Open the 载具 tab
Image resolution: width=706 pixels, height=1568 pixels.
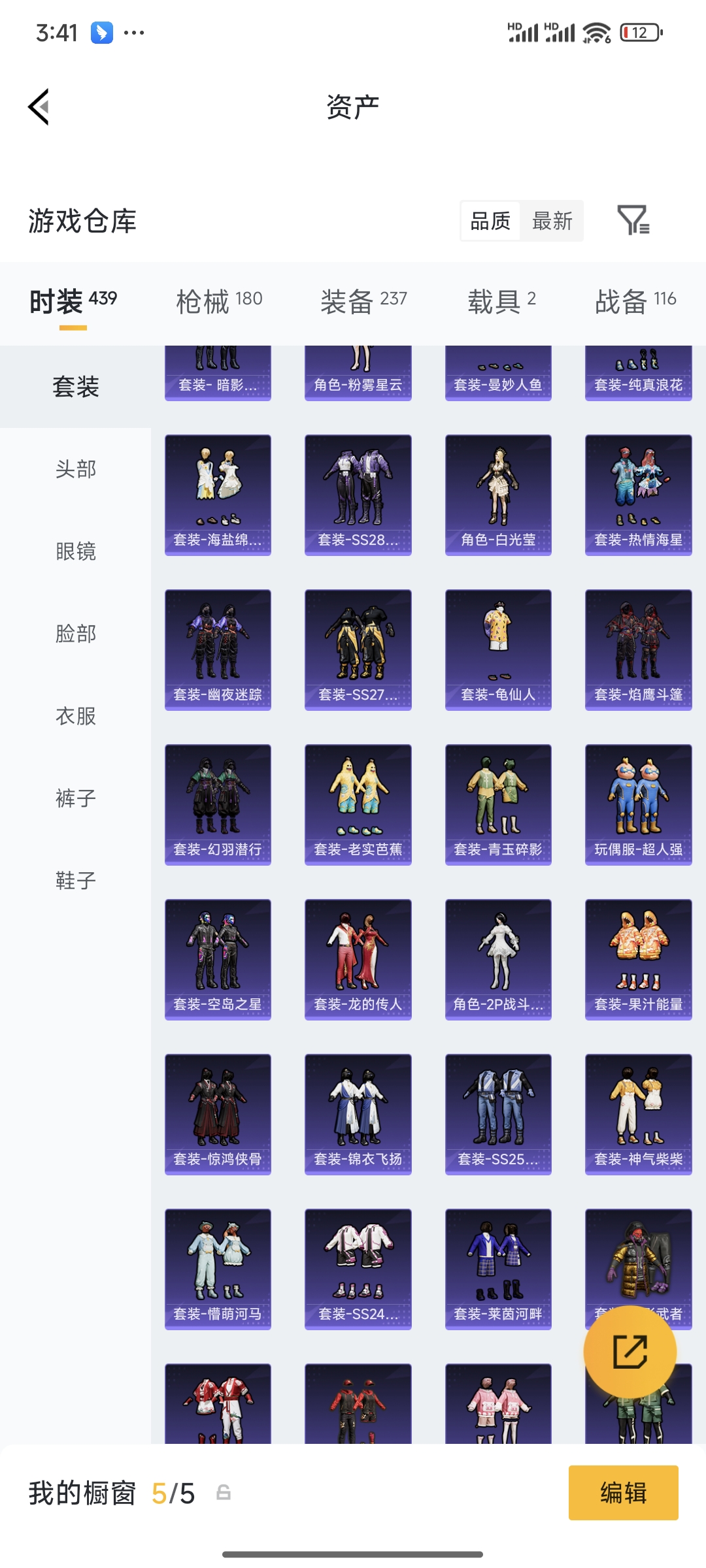pyautogui.click(x=501, y=301)
